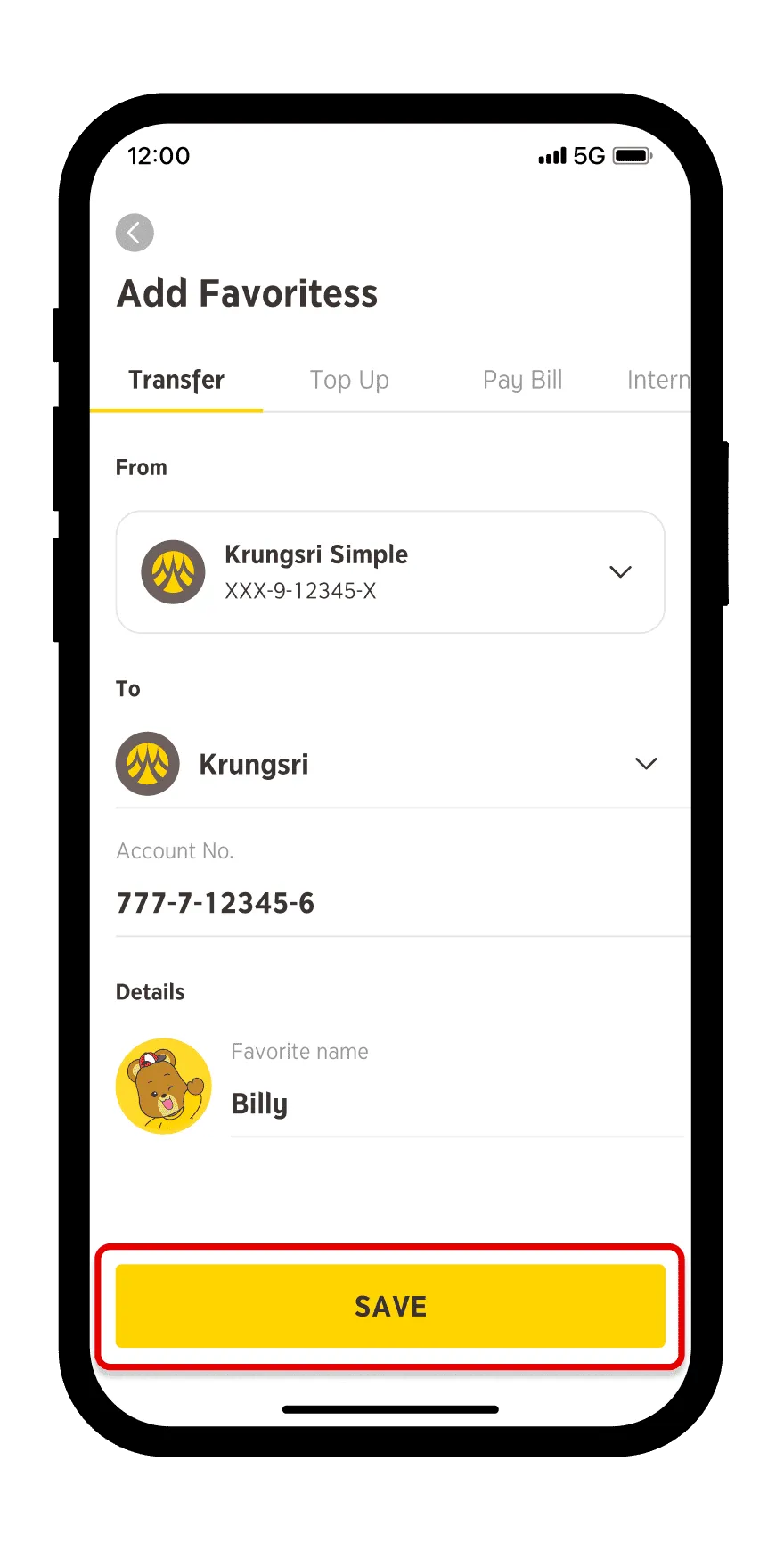Go back using the arrow button

point(135,234)
